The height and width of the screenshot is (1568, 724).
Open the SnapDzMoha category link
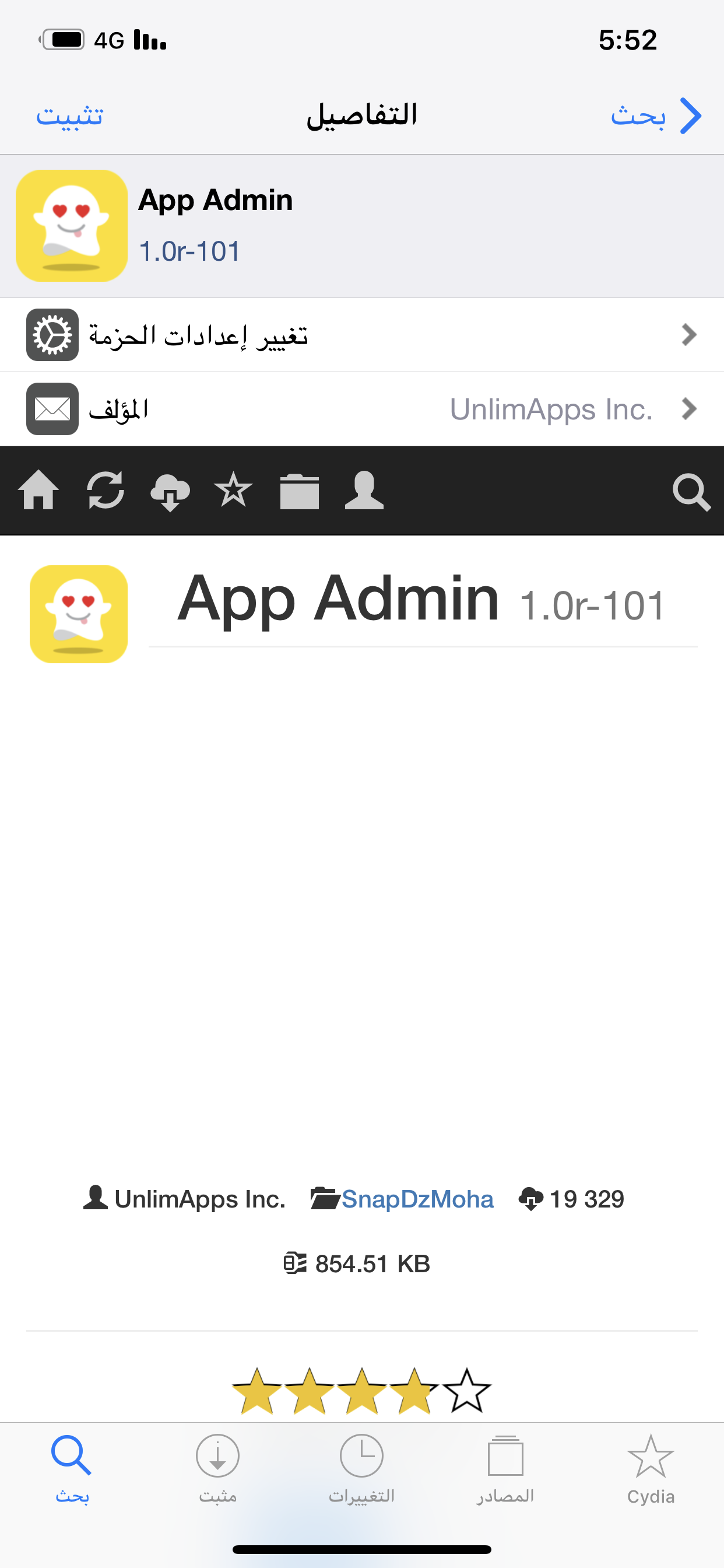[417, 1199]
